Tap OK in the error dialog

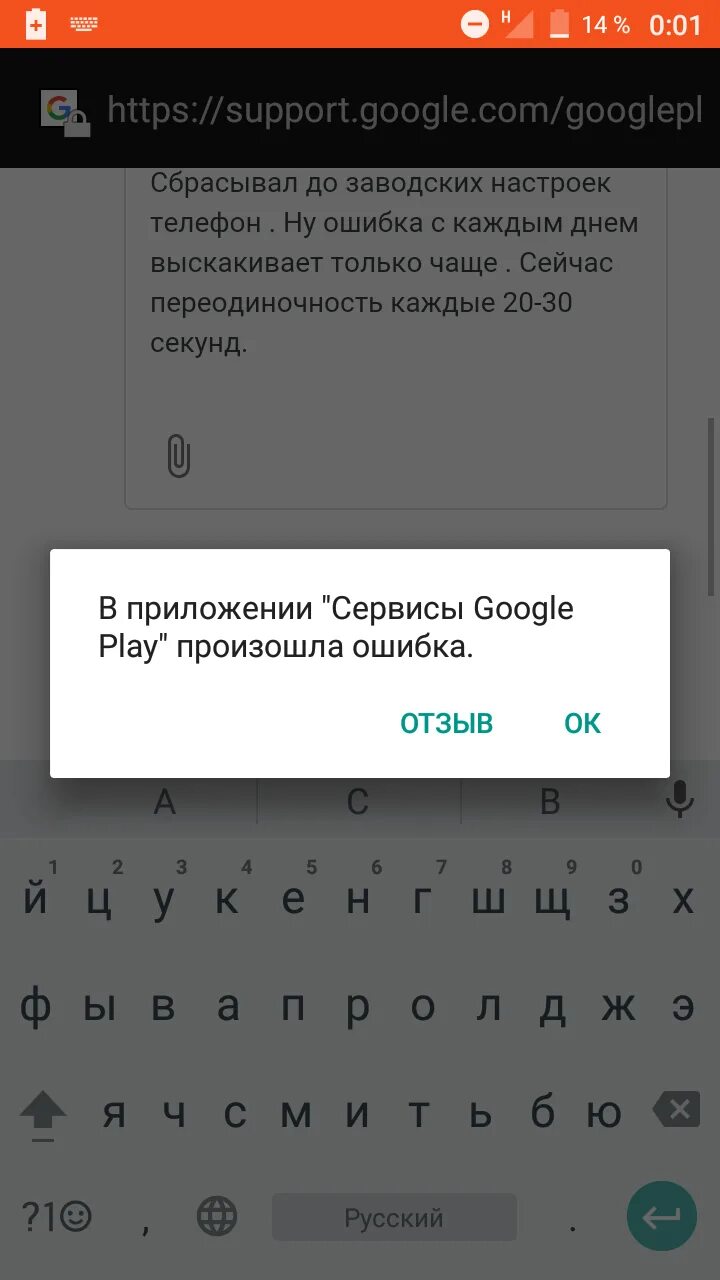click(x=582, y=723)
